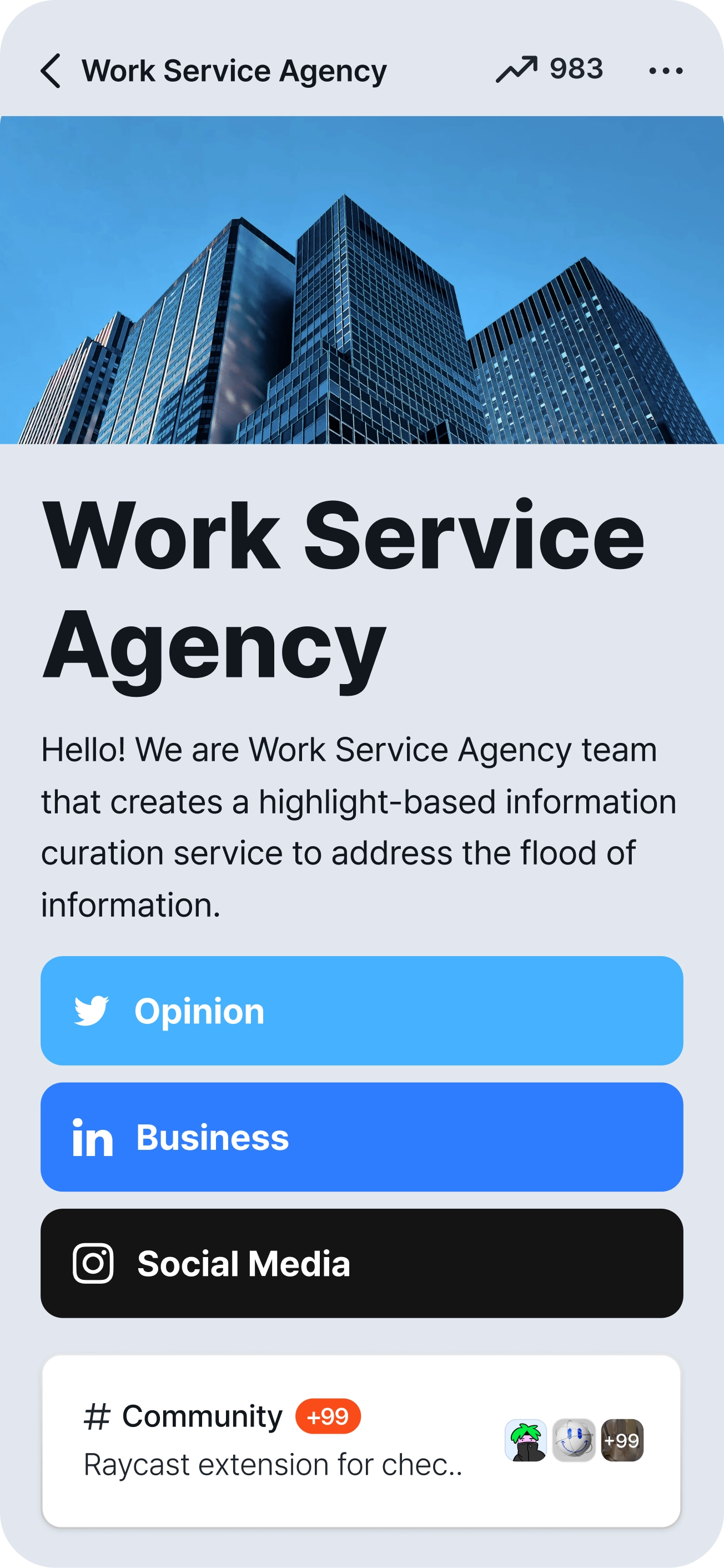Open the Business LinkedIn link
This screenshot has height=1568, width=724.
tap(361, 1137)
